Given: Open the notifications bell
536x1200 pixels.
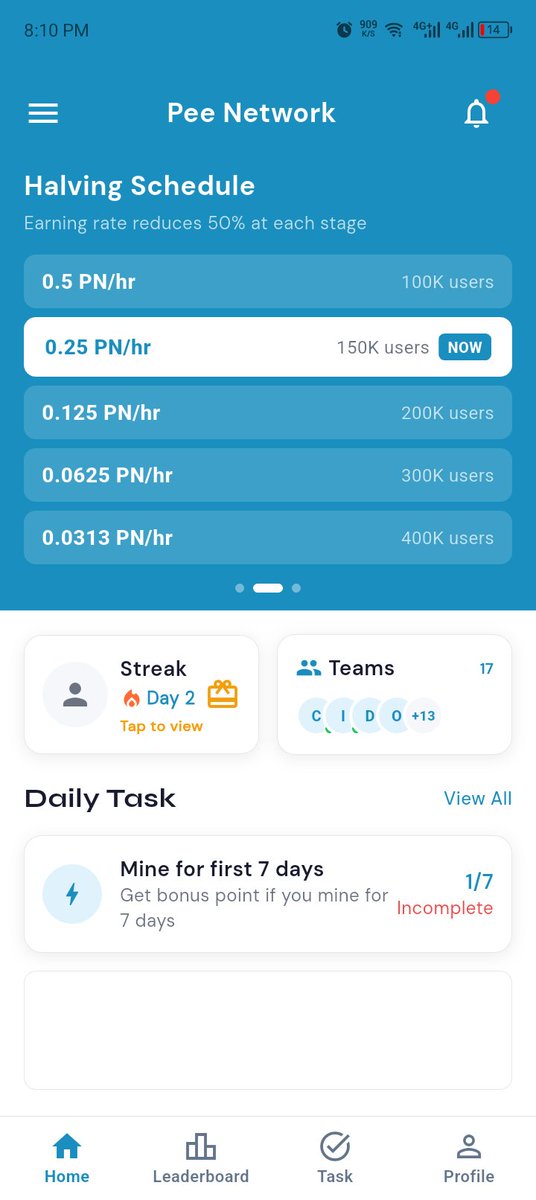Looking at the screenshot, I should pos(478,114).
